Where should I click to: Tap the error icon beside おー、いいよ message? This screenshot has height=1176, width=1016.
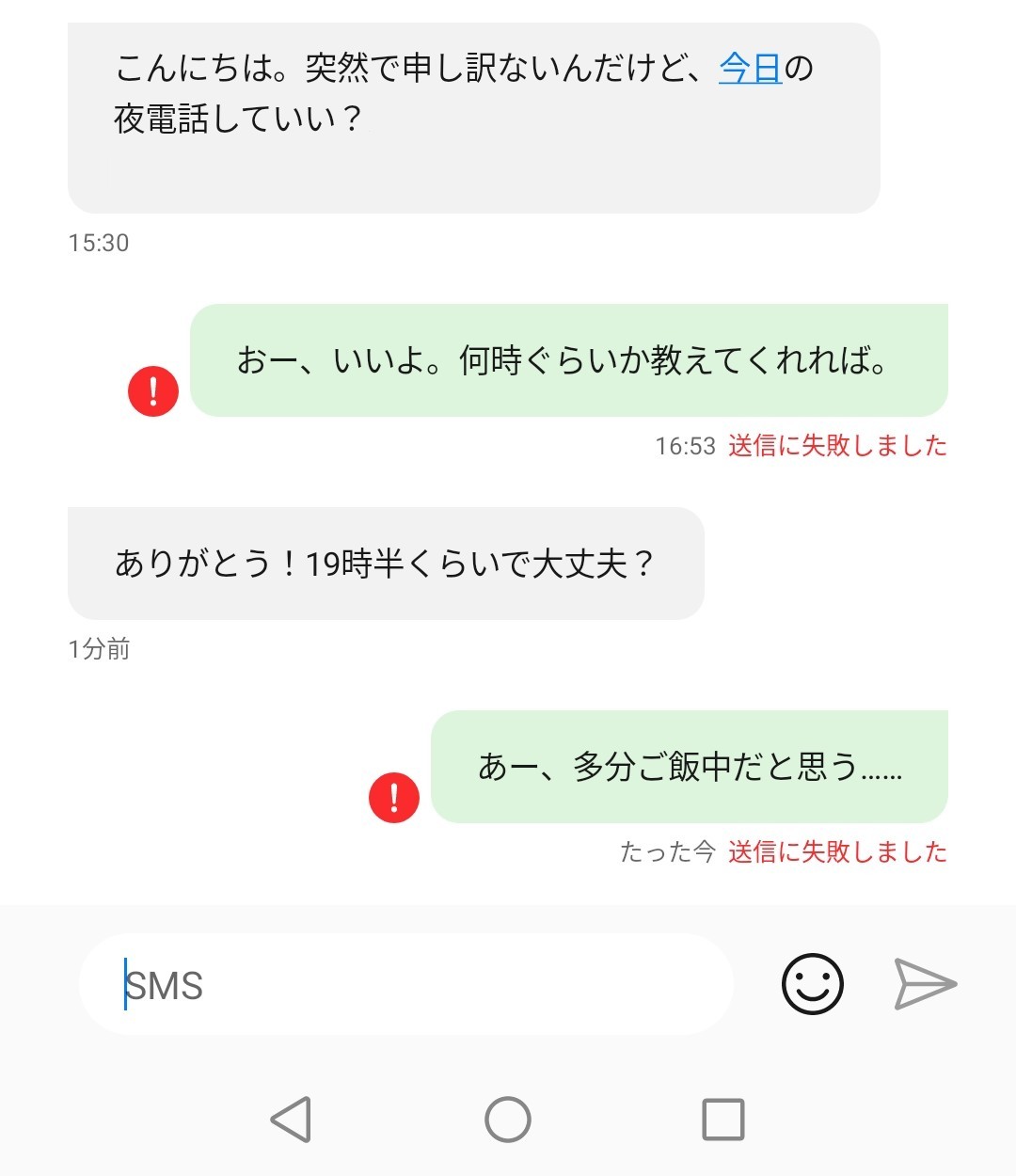153,390
